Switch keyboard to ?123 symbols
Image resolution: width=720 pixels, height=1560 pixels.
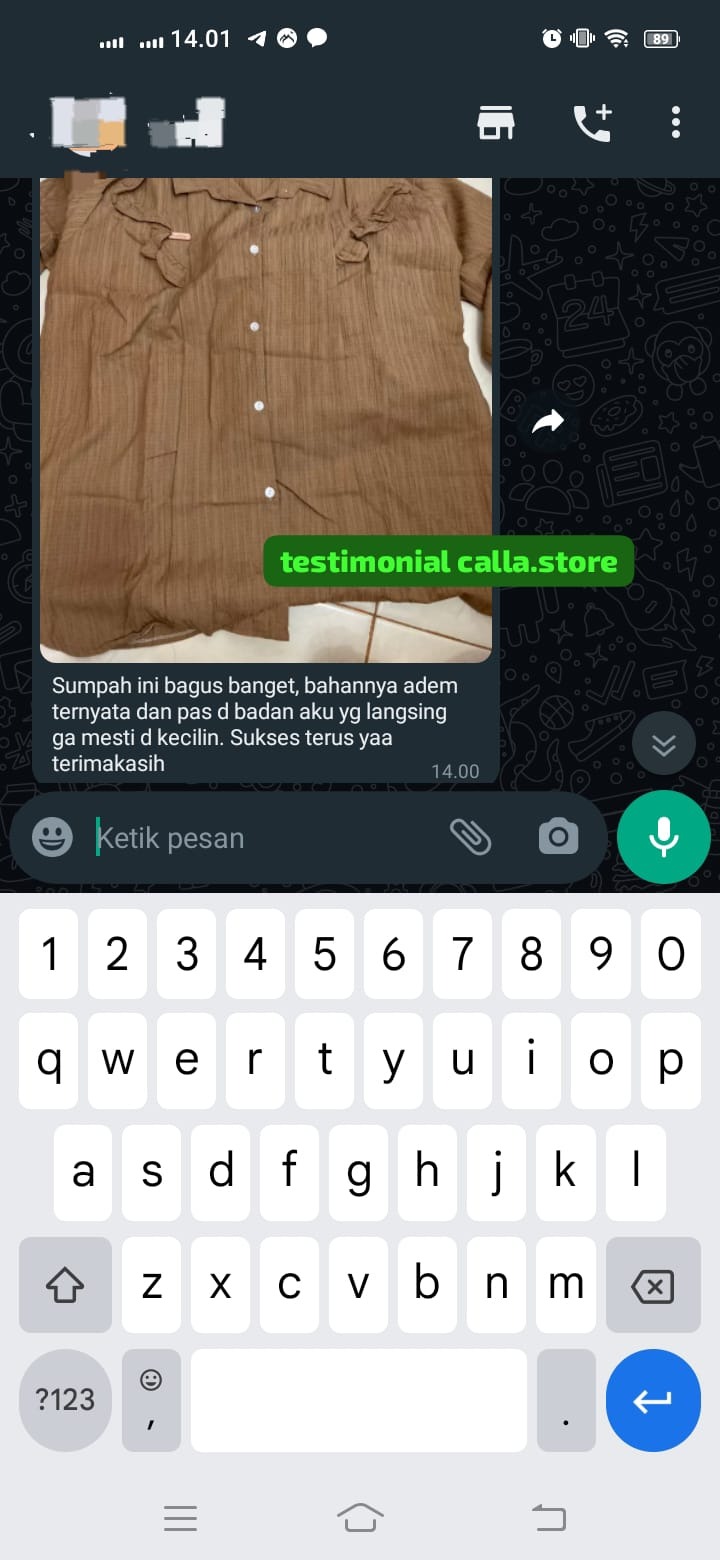[65, 1400]
